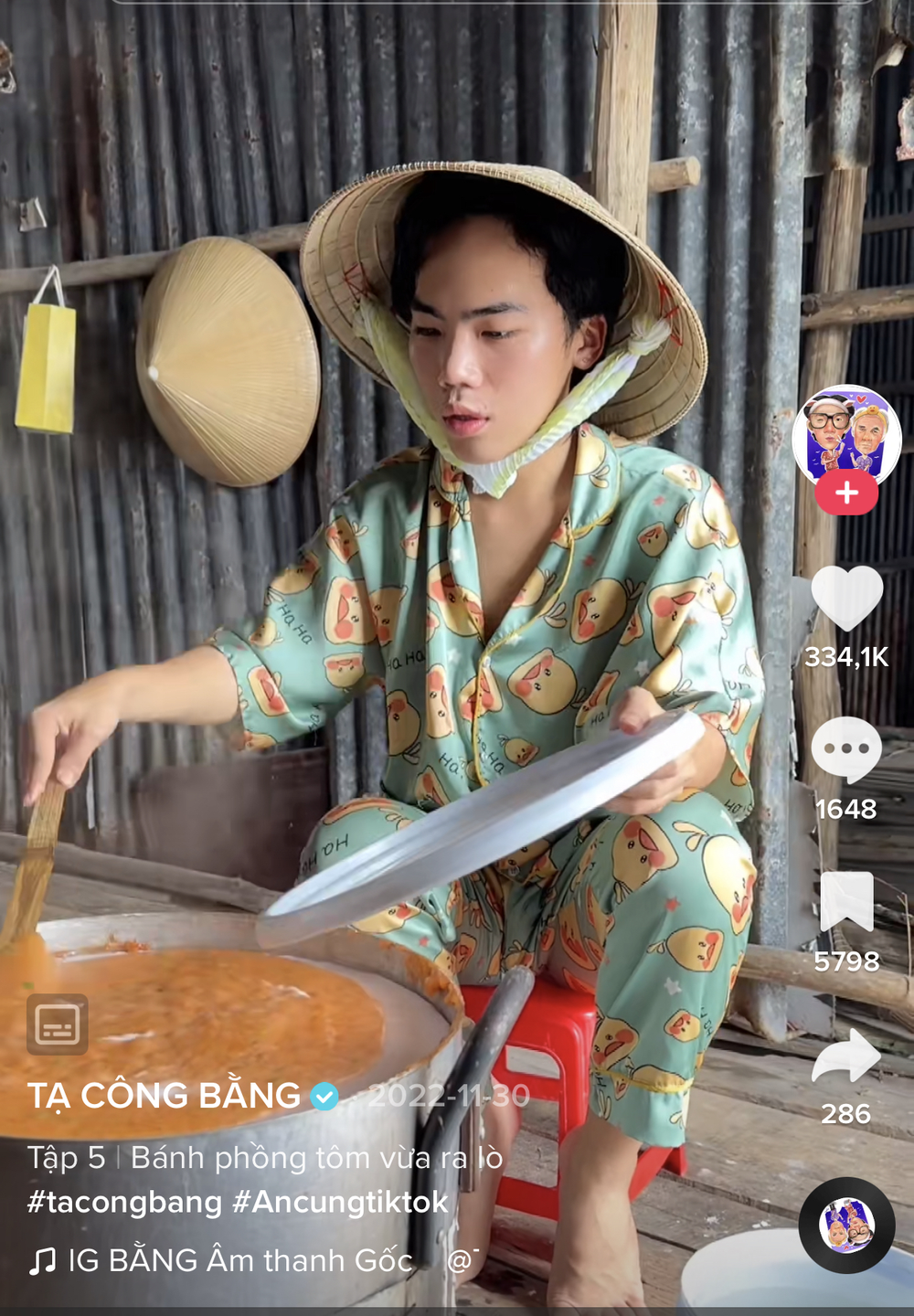The image size is (914, 1316).
Task: Bookmark this video to favorites
Action: click(x=846, y=902)
